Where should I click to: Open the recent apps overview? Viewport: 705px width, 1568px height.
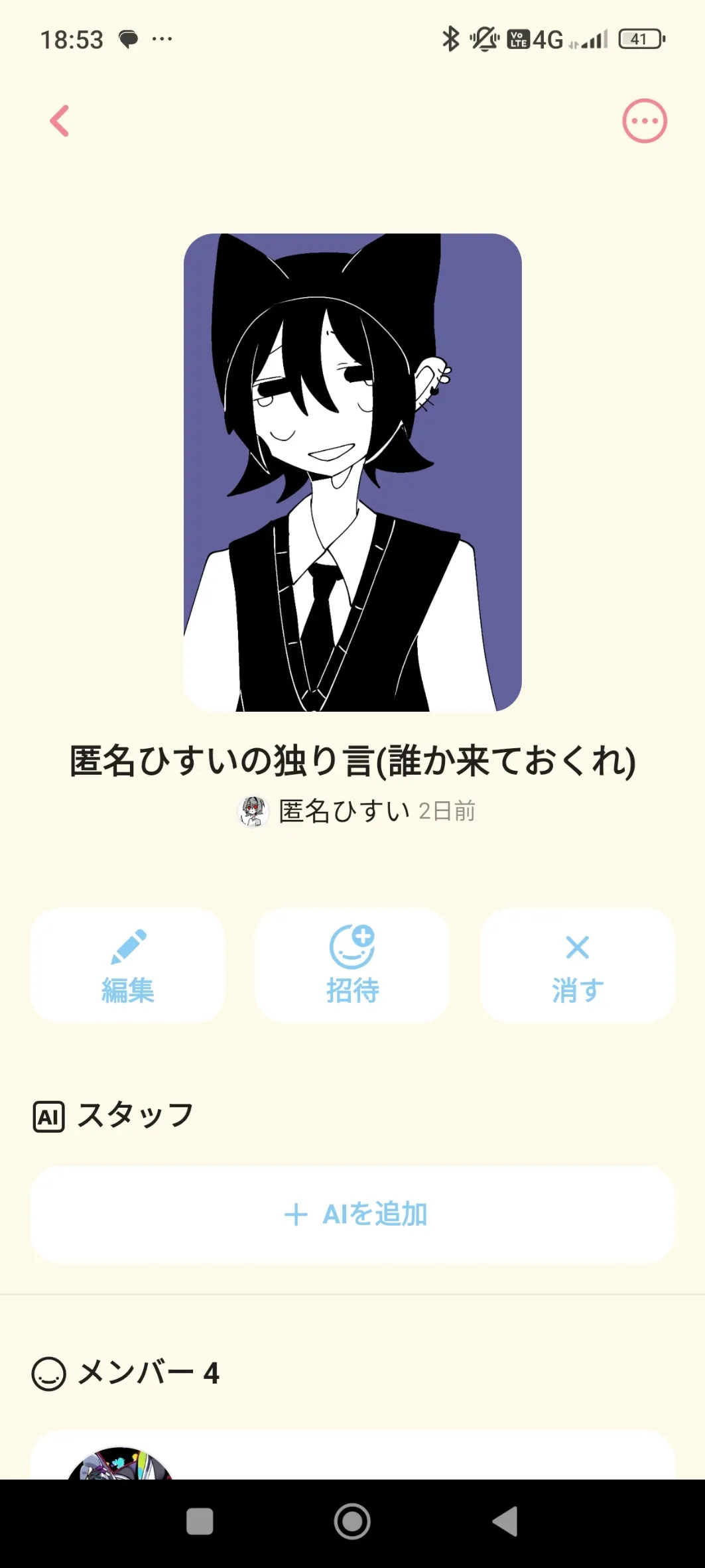200,1522
